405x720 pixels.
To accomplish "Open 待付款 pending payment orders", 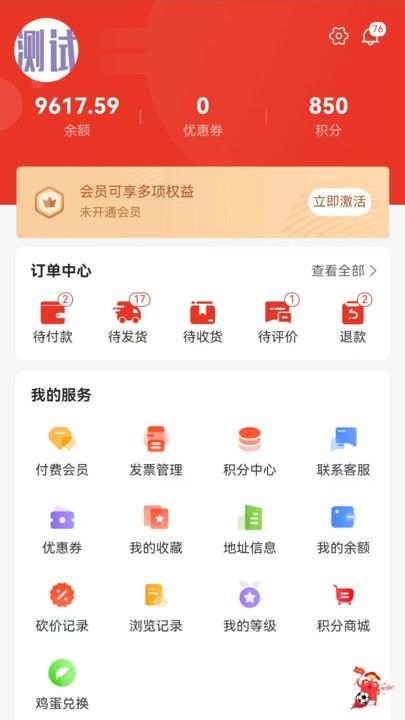I will coord(53,320).
